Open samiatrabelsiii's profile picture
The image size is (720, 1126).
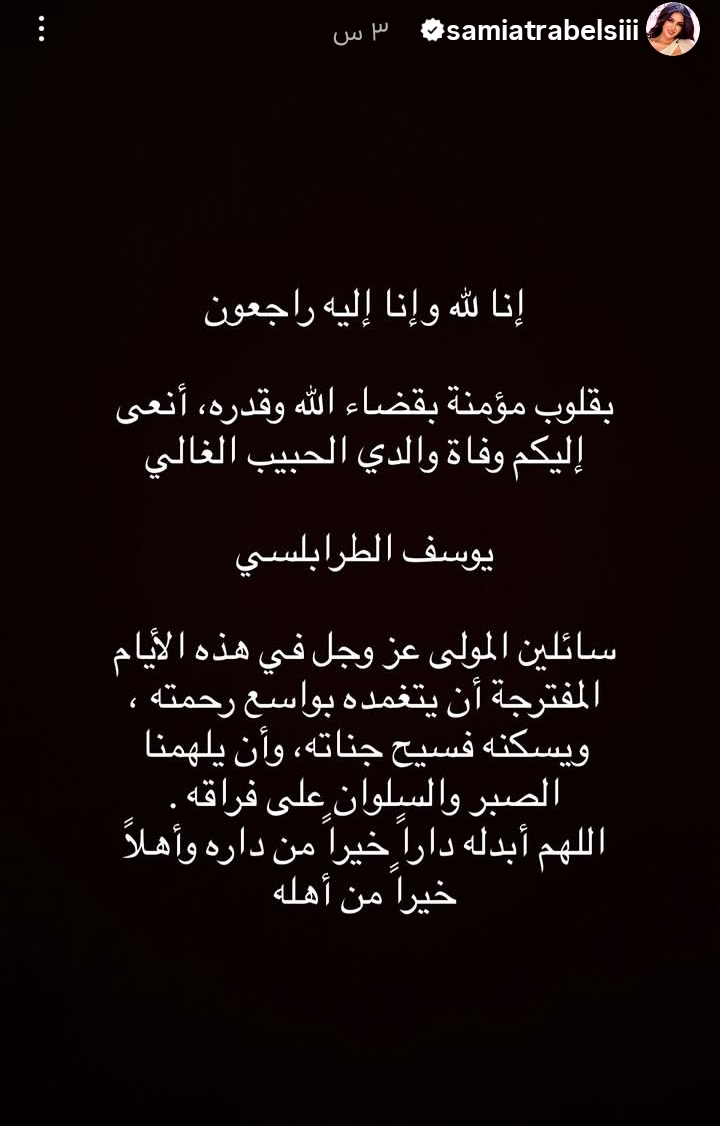[673, 30]
